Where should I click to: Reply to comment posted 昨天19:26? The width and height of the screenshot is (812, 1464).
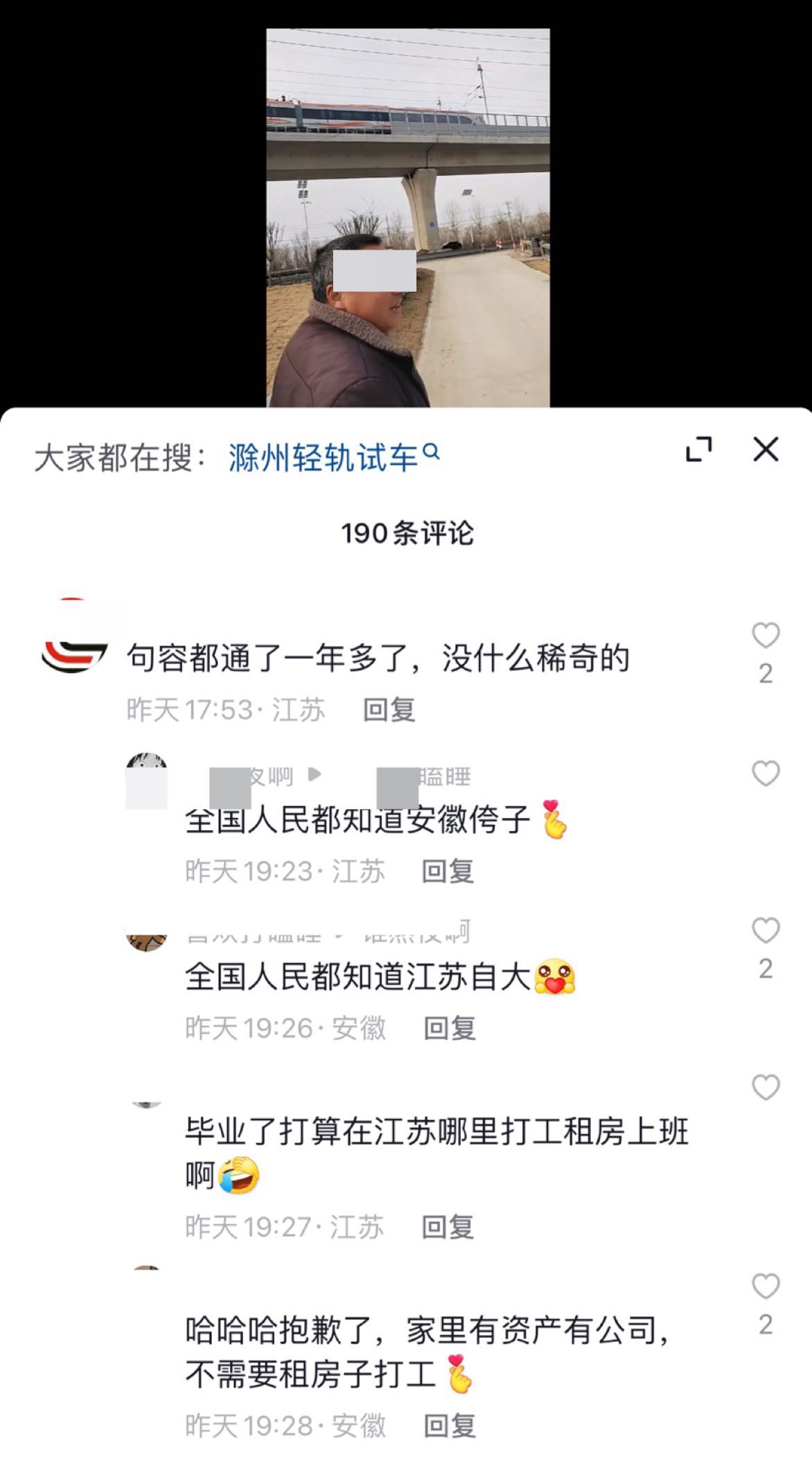click(x=450, y=1029)
